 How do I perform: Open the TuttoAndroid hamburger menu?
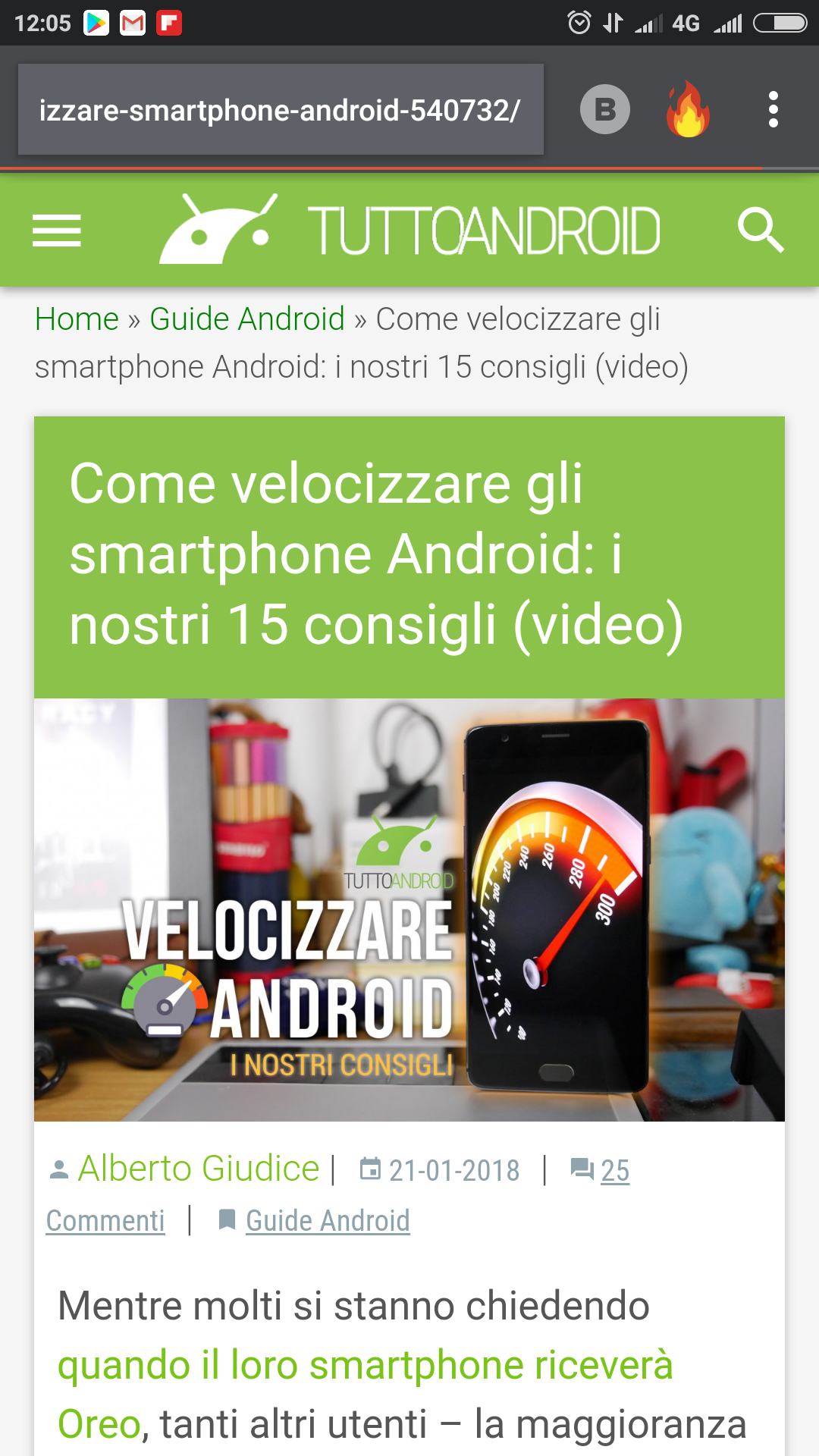click(57, 231)
